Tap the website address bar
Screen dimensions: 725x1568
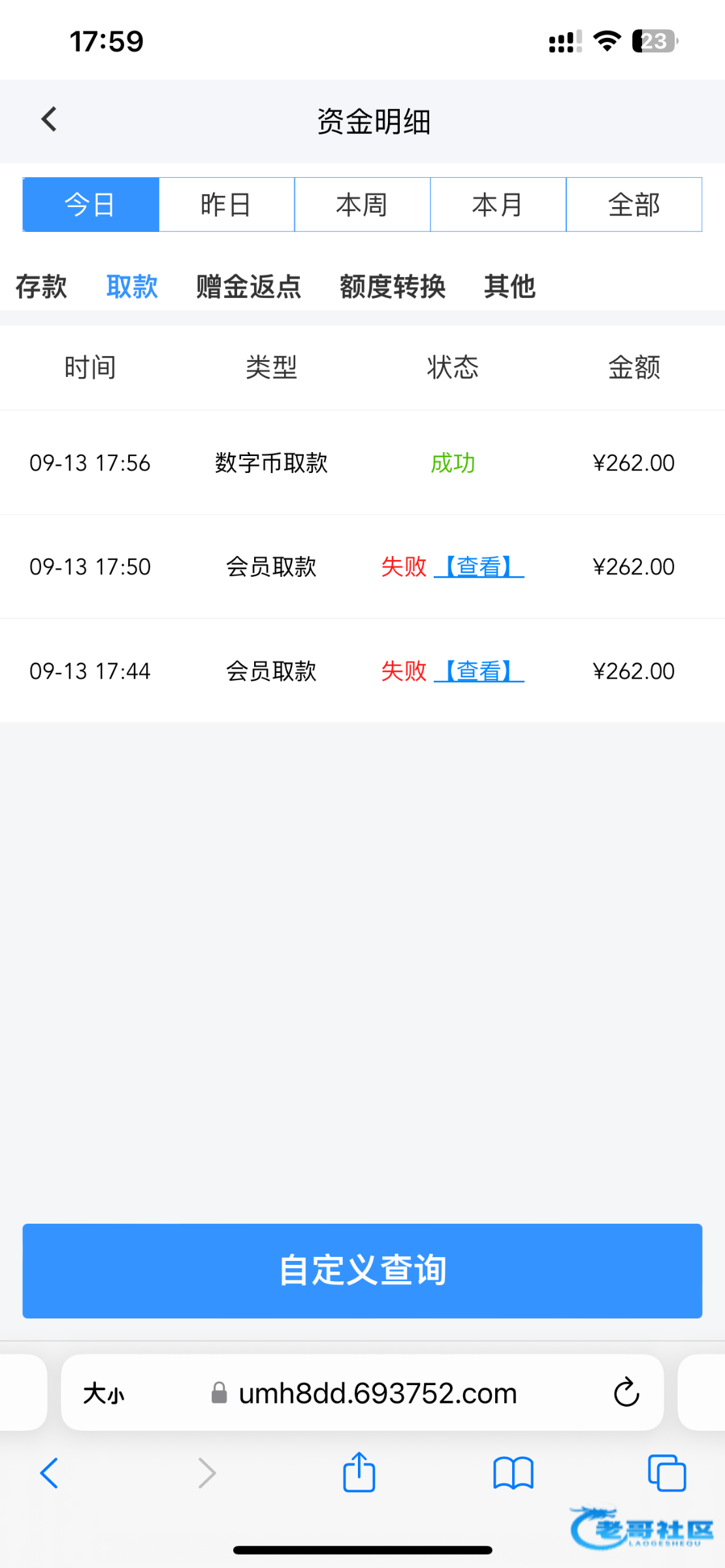[378, 1393]
